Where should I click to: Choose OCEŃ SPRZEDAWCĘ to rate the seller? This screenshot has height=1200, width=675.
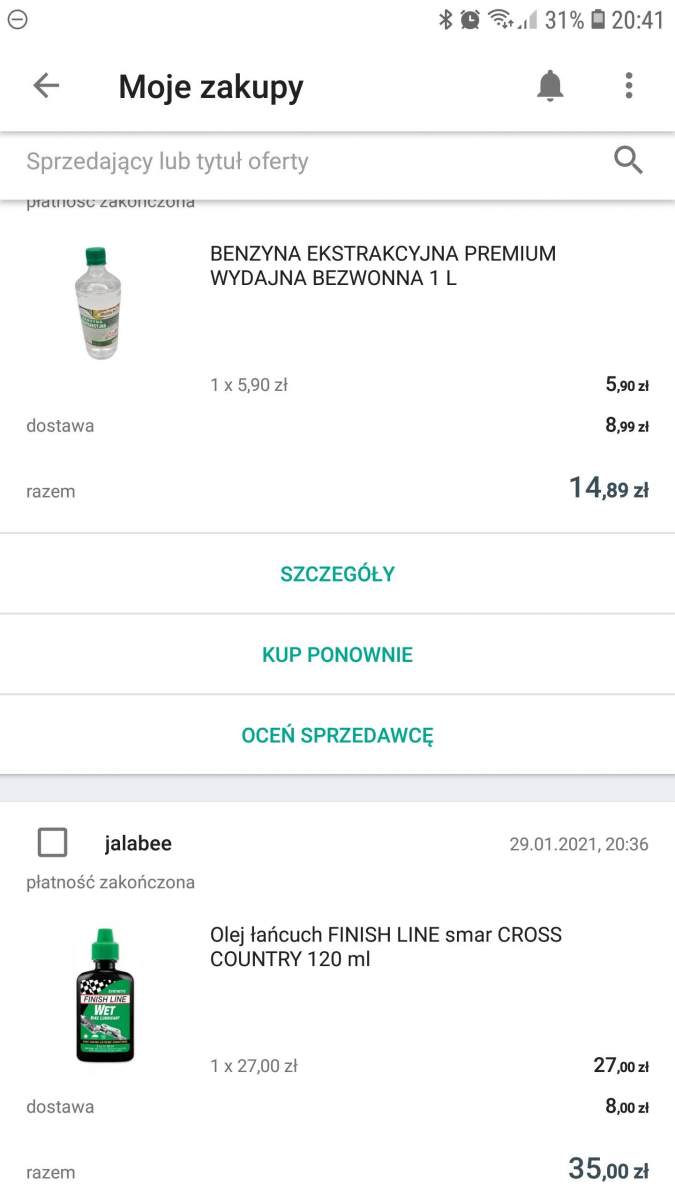click(337, 736)
